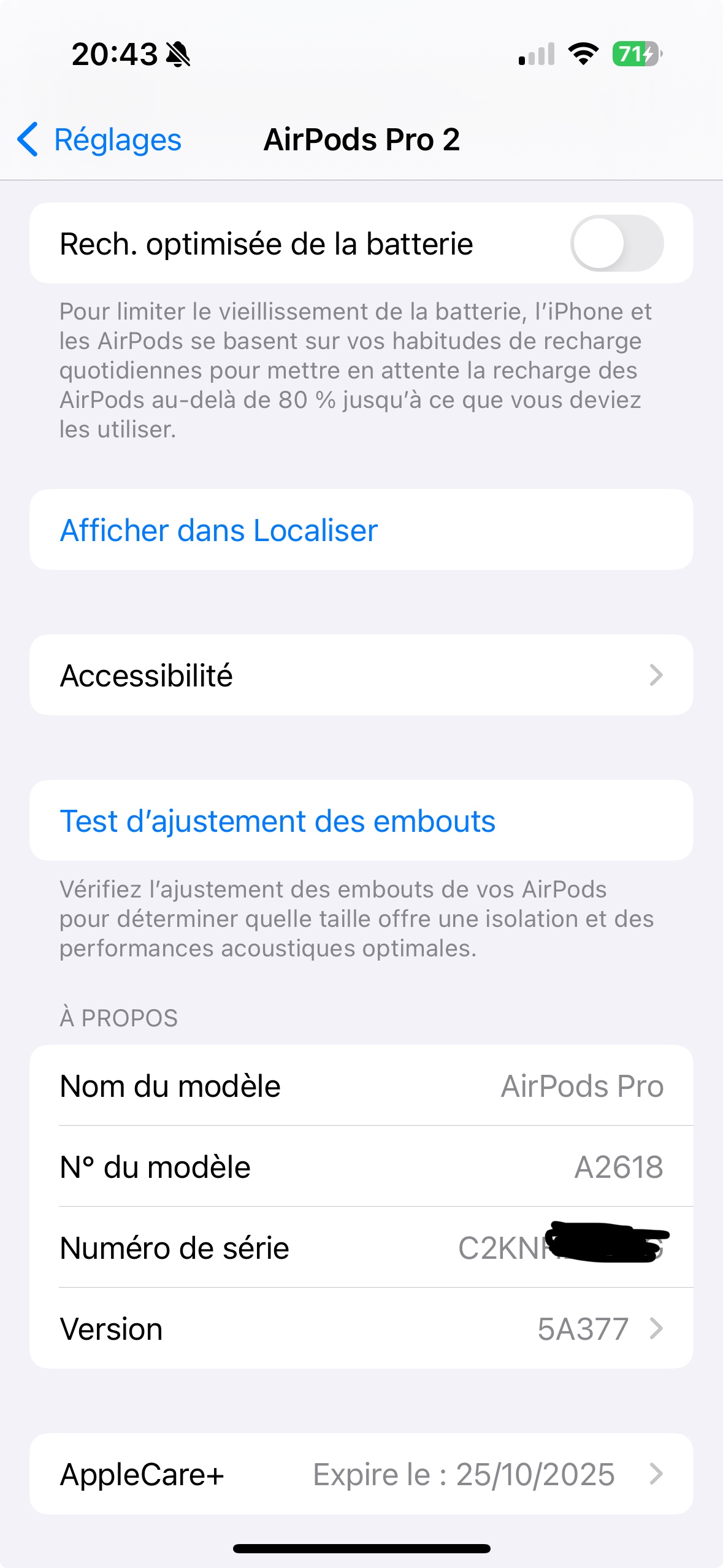Screen dimensions: 723x1568
Task: Tap the Numéro de série row
Action: click(361, 1248)
